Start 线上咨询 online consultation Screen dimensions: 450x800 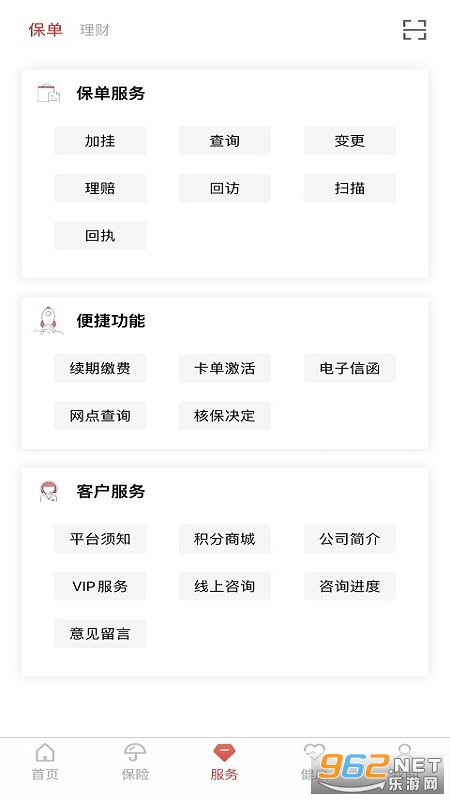[224, 586]
